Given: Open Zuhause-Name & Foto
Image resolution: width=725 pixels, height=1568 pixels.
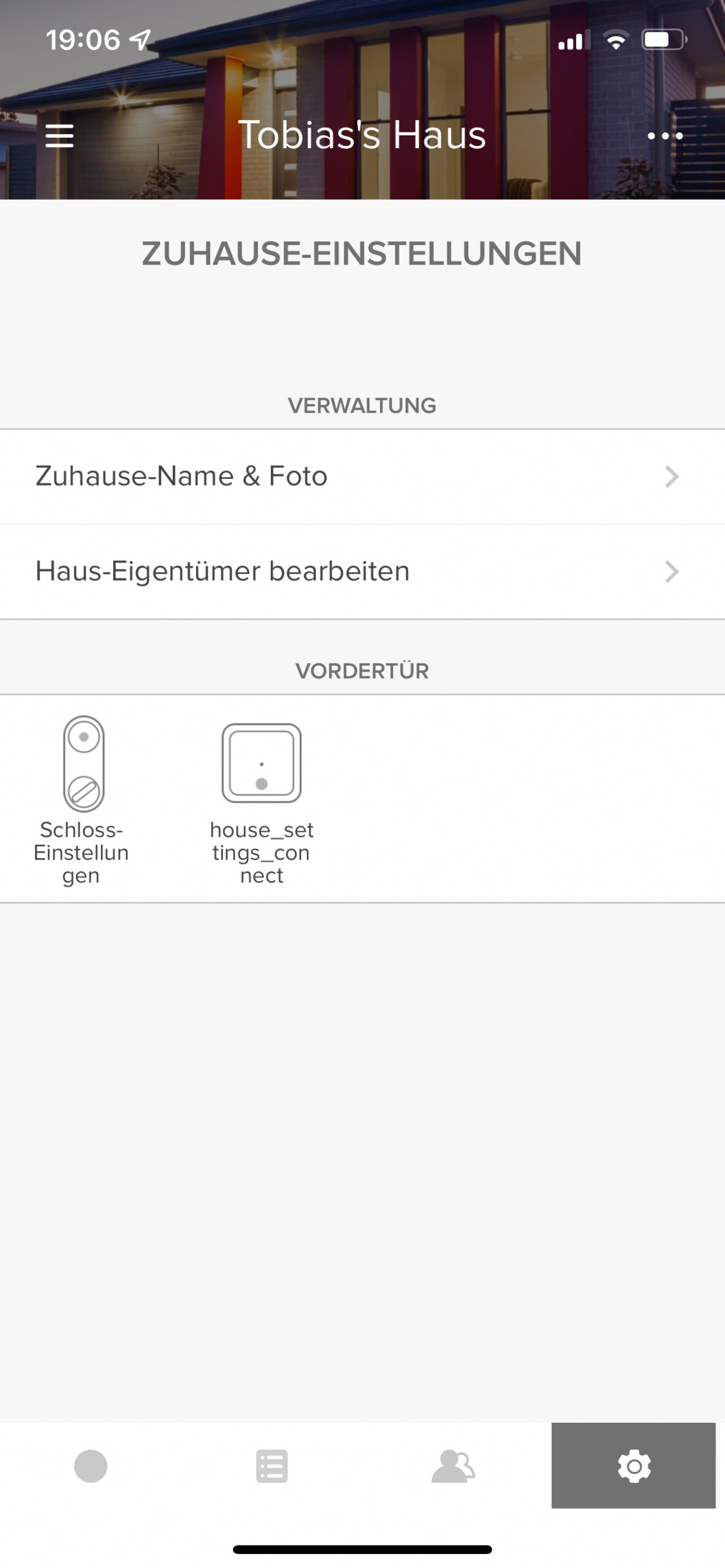Looking at the screenshot, I should coord(362,477).
